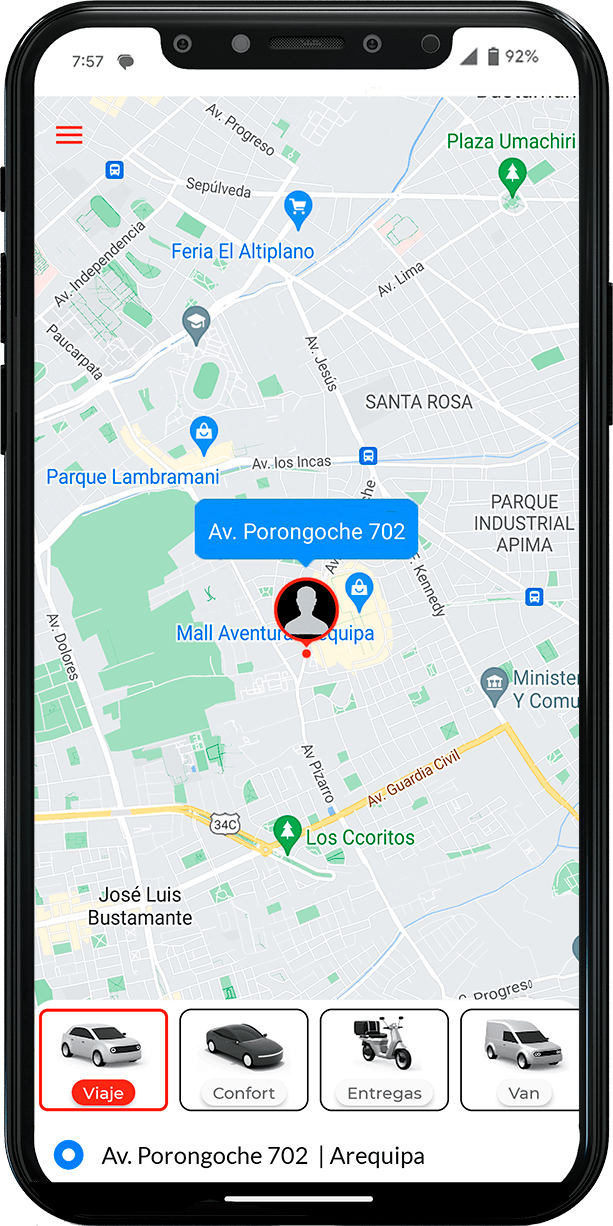Tap the Los Ccoritos map marker
The height and width of the screenshot is (1226, 613).
pyautogui.click(x=288, y=832)
